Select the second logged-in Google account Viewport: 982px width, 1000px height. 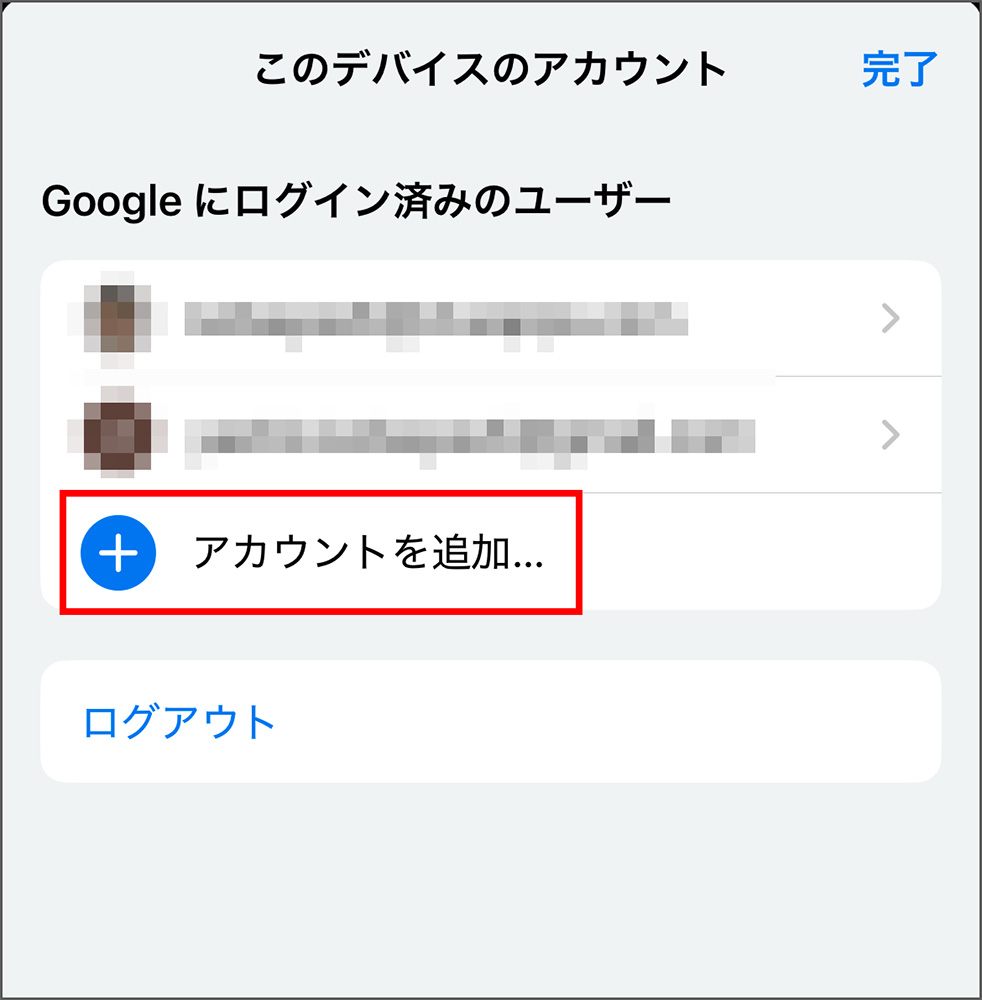coord(490,435)
